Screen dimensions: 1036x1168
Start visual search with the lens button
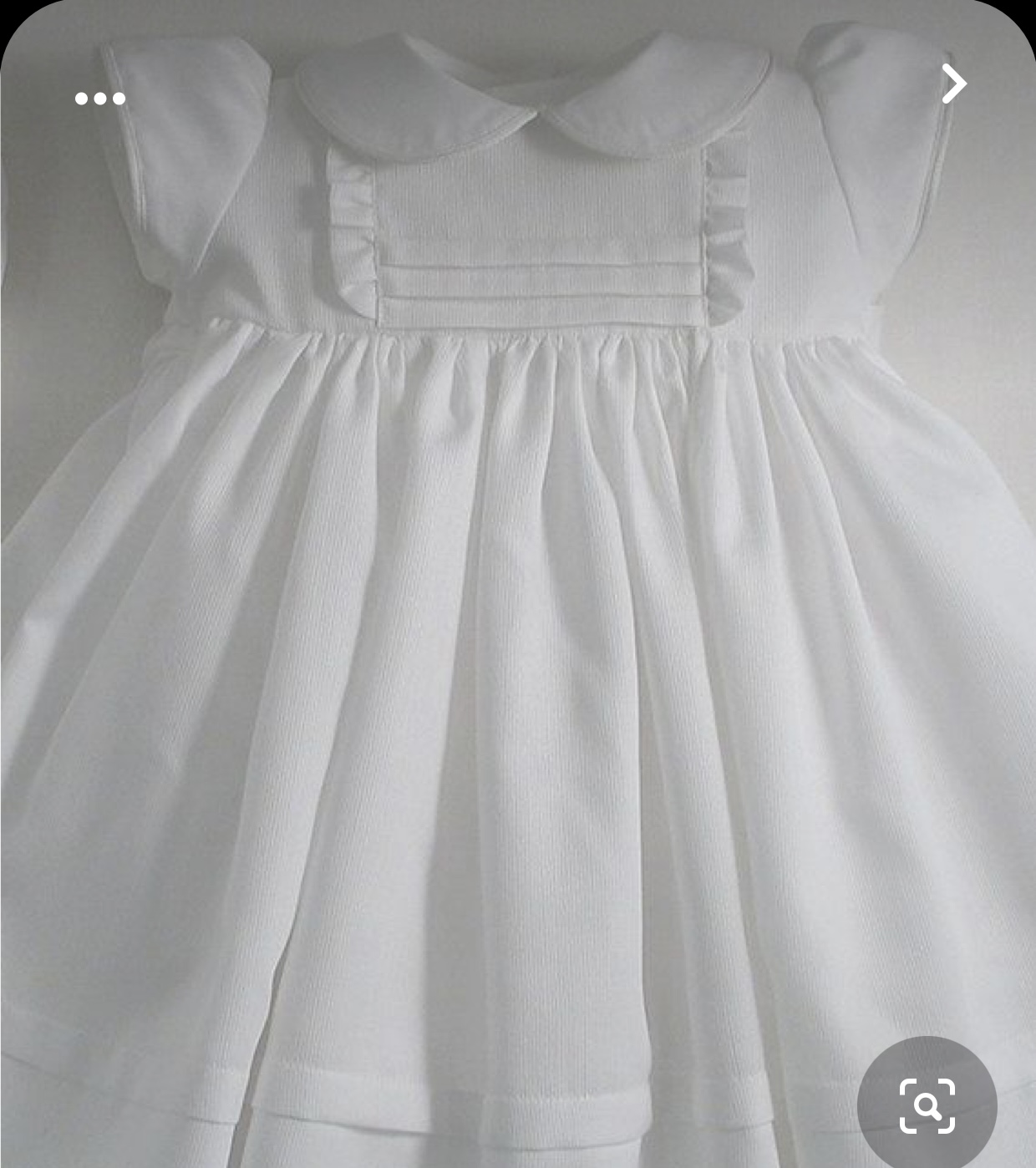point(927,1105)
